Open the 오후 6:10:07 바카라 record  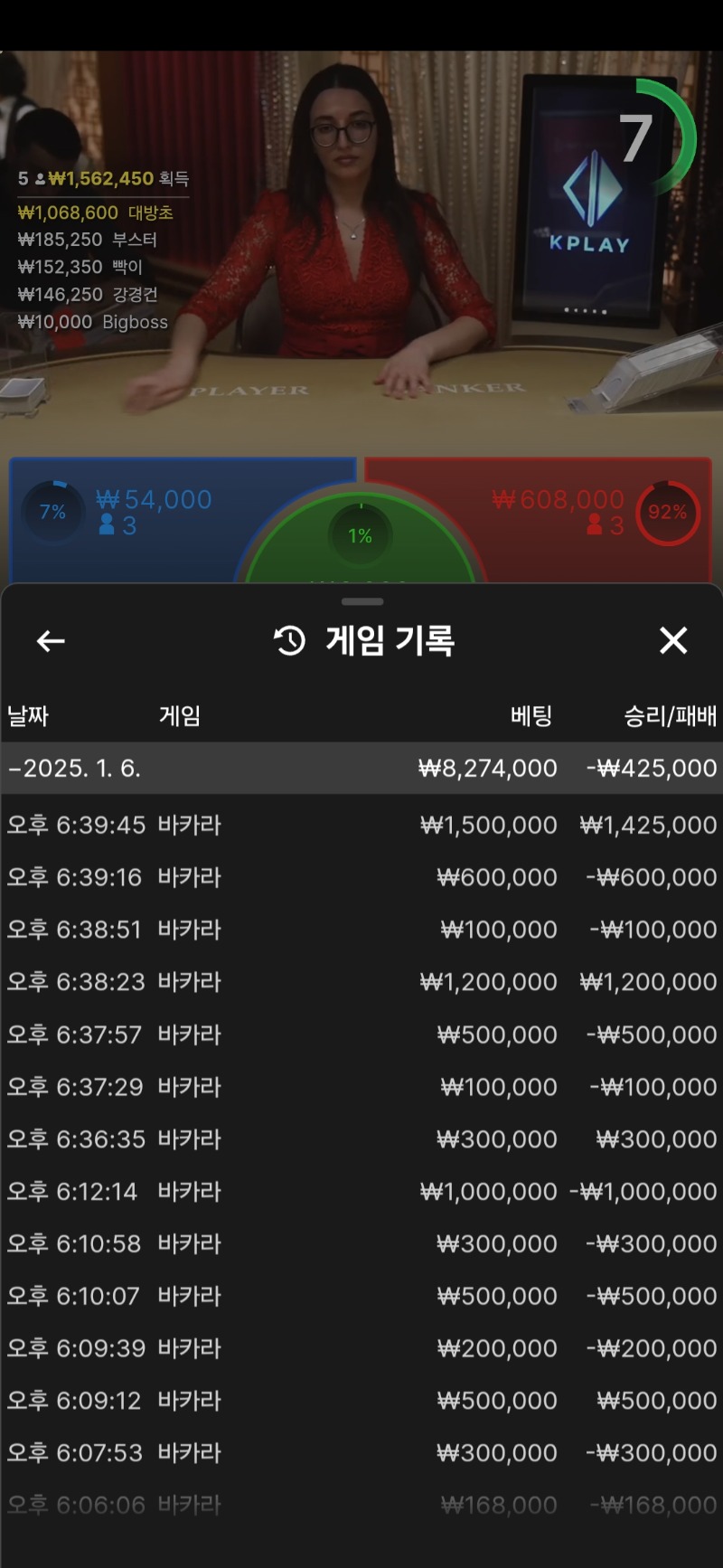click(361, 1297)
